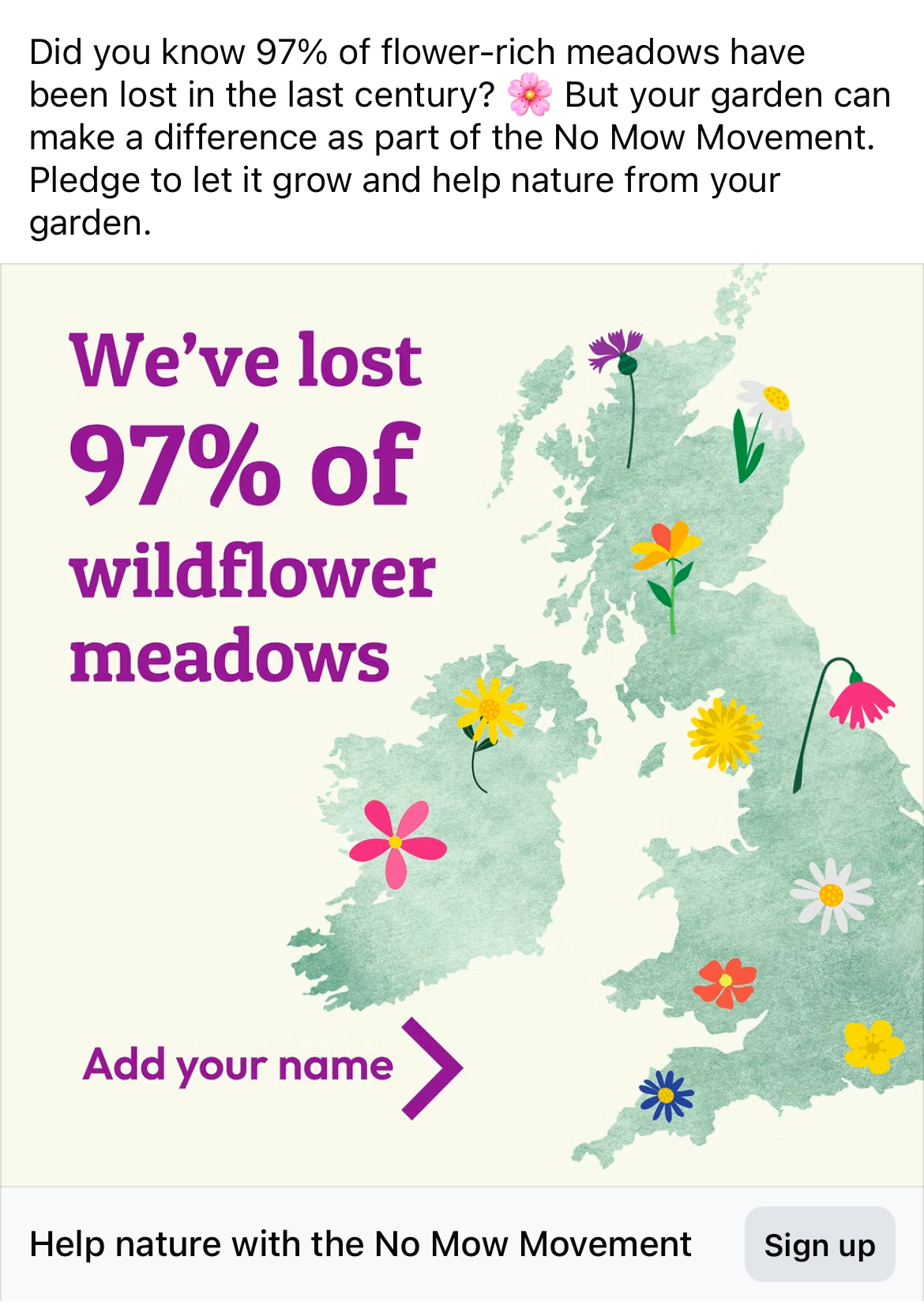Tap the Sign up button
The height and width of the screenshot is (1313, 924).
820,1244
